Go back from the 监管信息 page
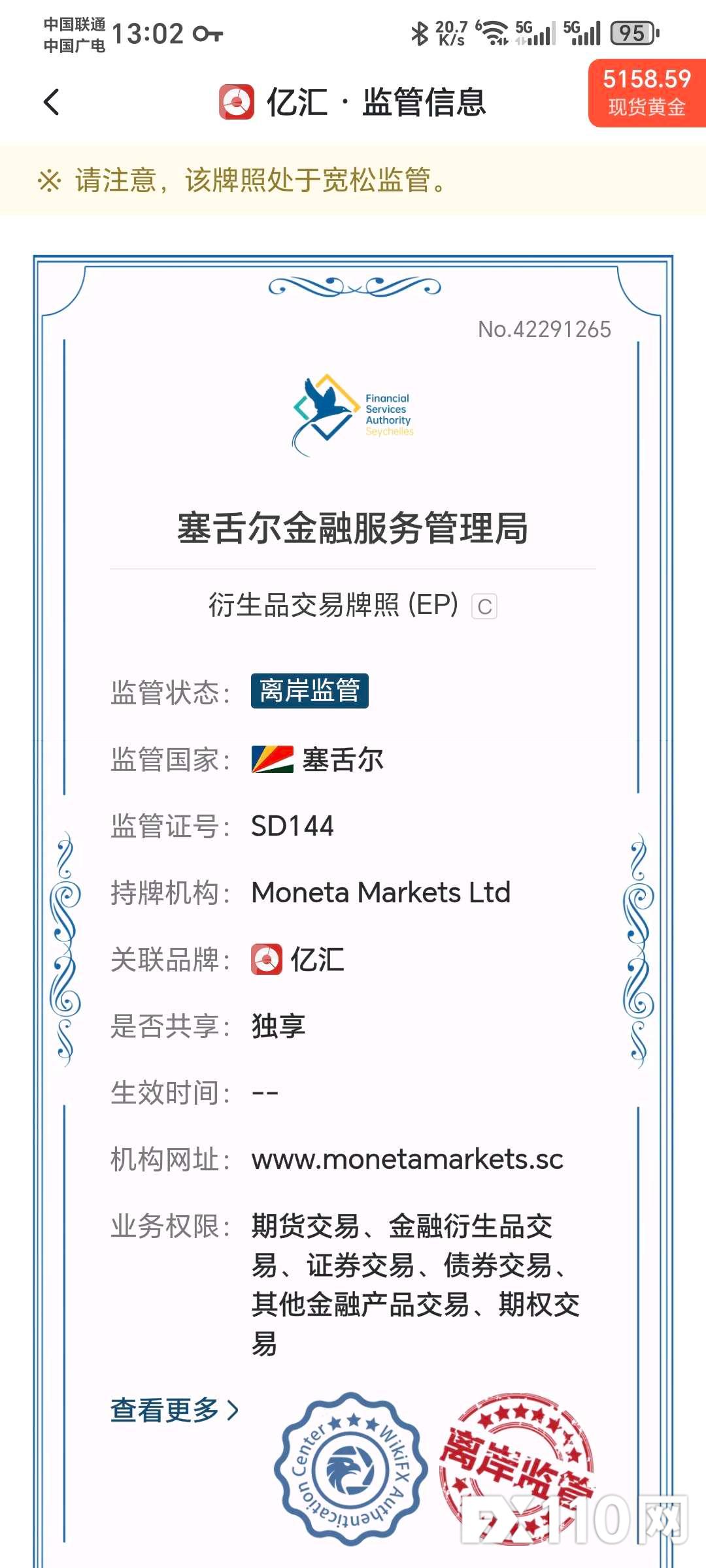The width and height of the screenshot is (706, 1568). point(52,102)
